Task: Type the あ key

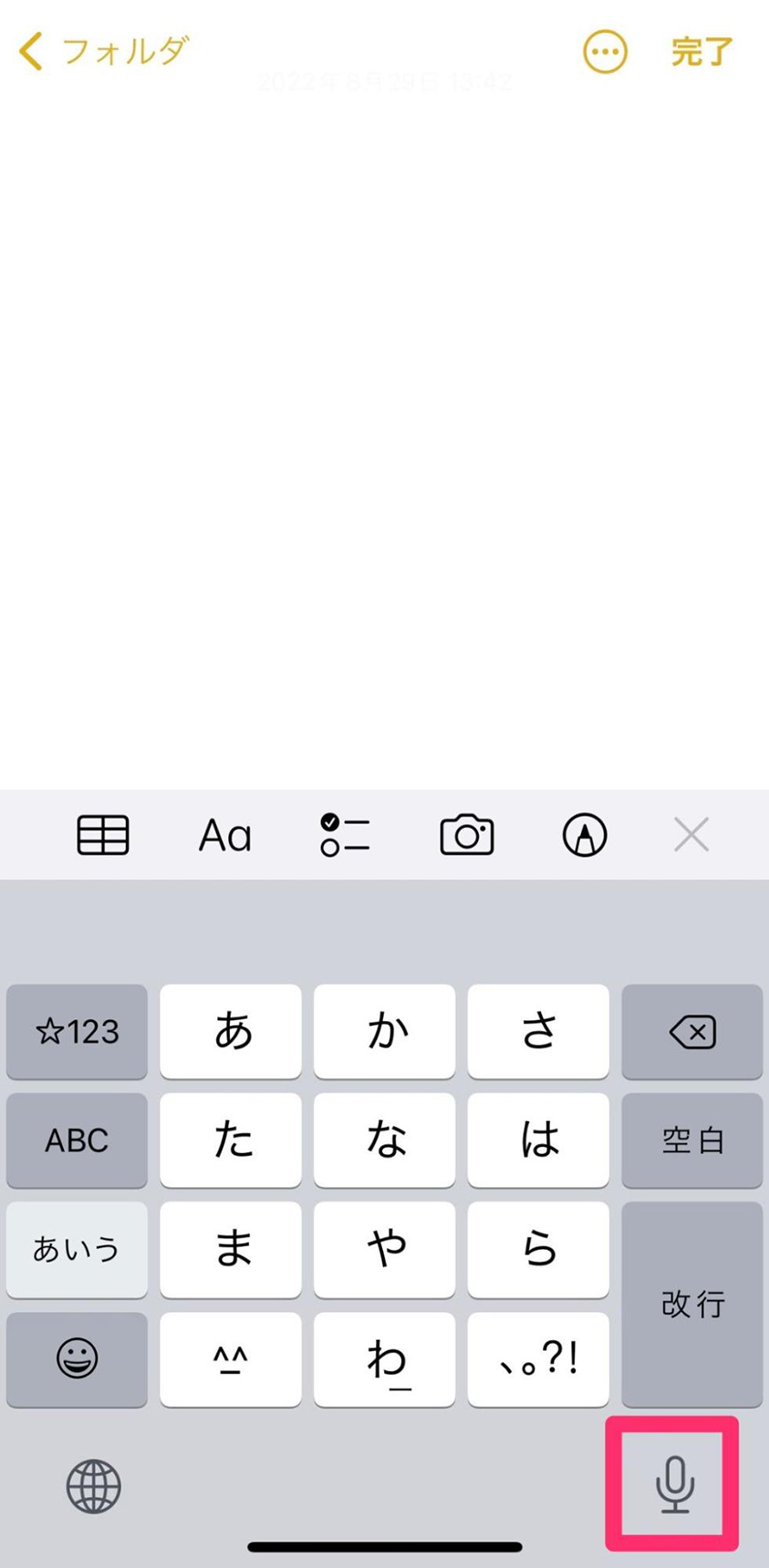Action: 231,1032
